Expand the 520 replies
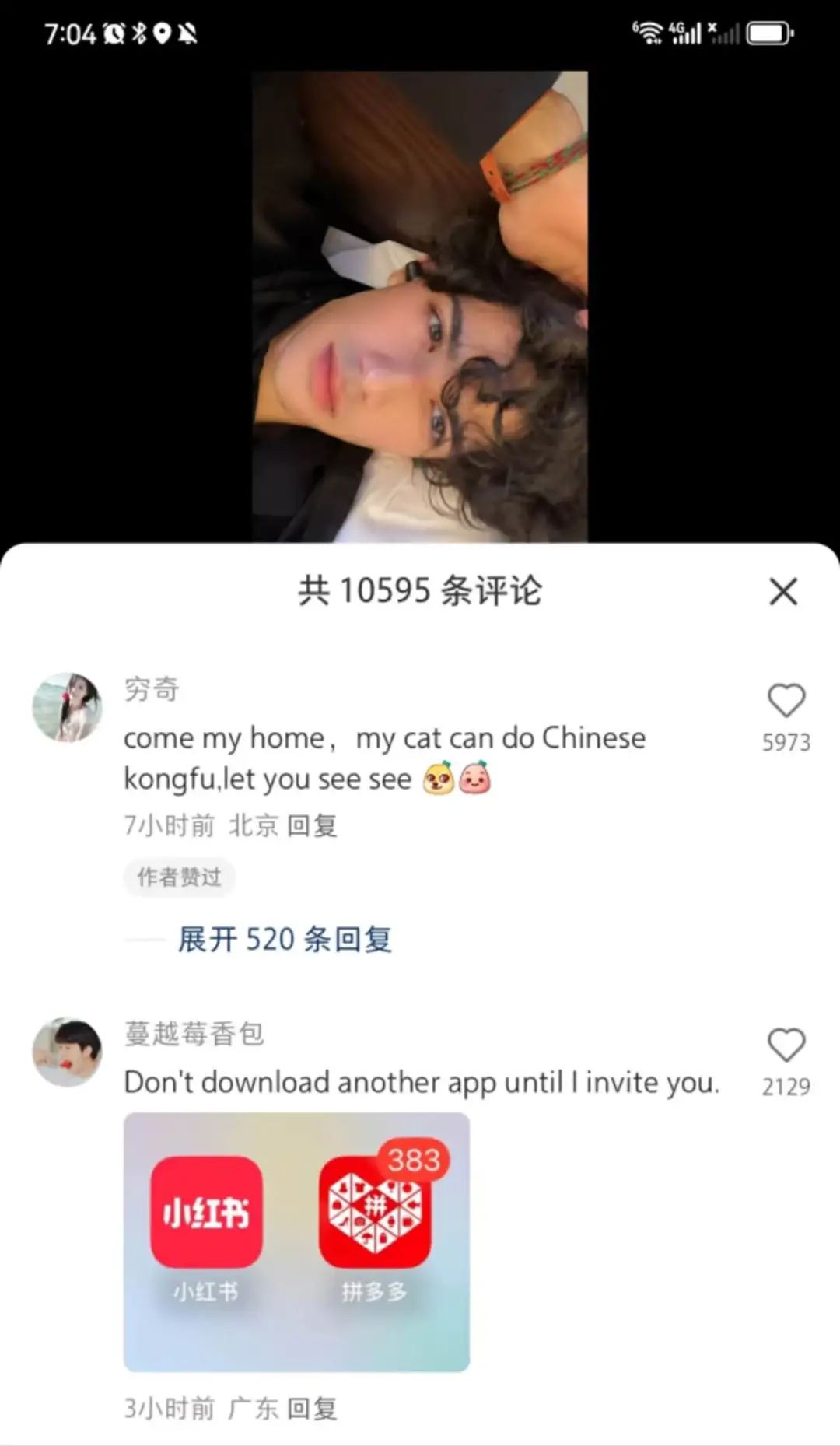 285,940
